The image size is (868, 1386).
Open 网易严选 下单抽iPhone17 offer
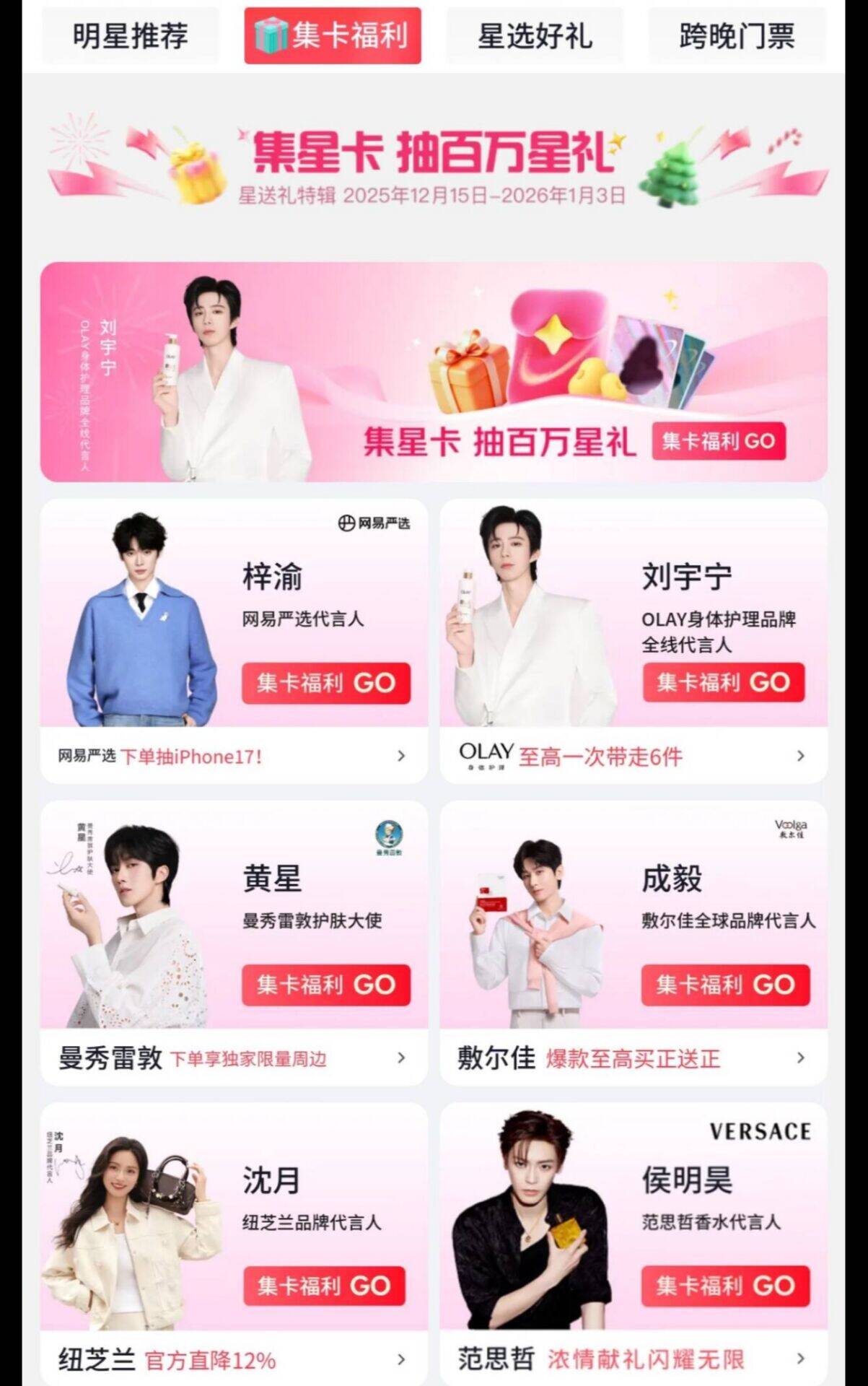234,756
